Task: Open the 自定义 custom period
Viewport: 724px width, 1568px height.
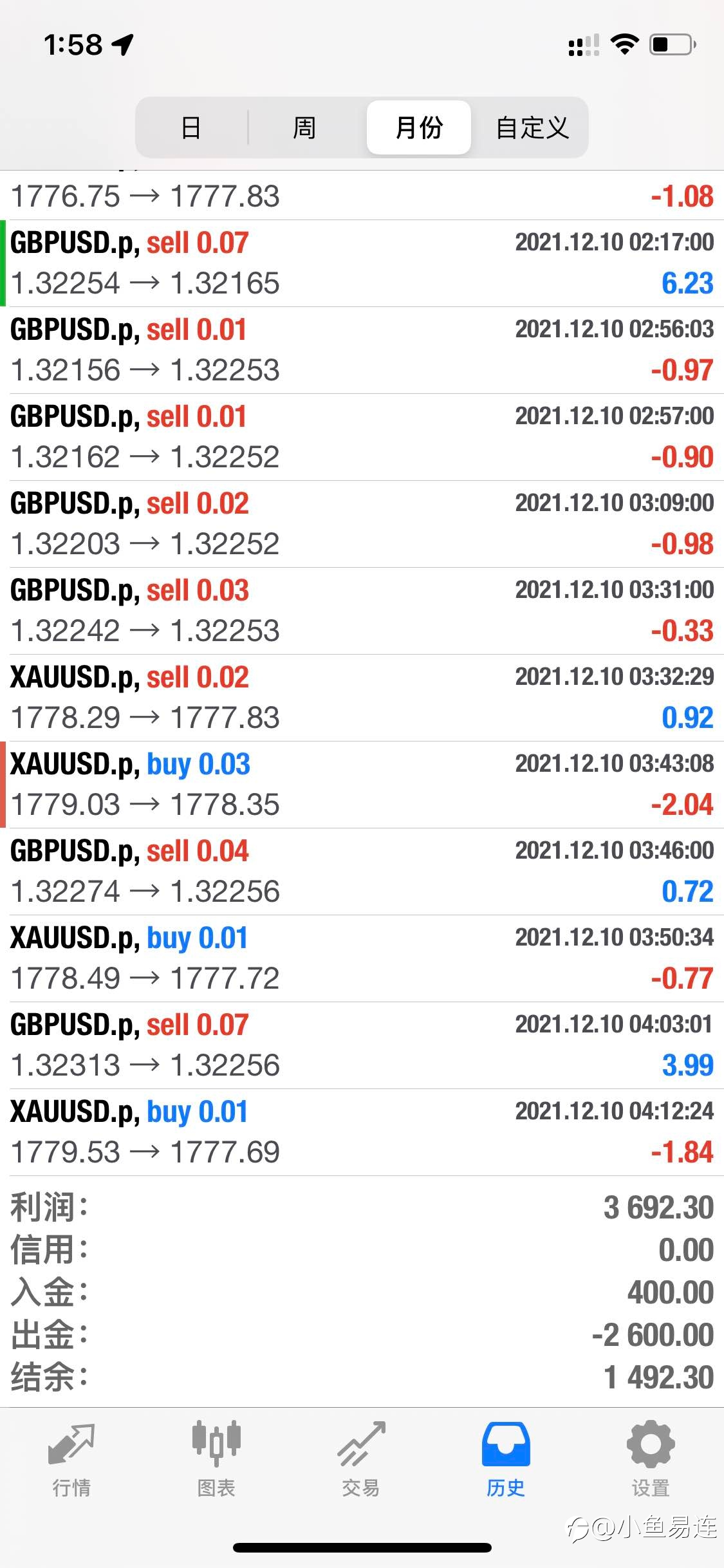Action: tap(532, 127)
